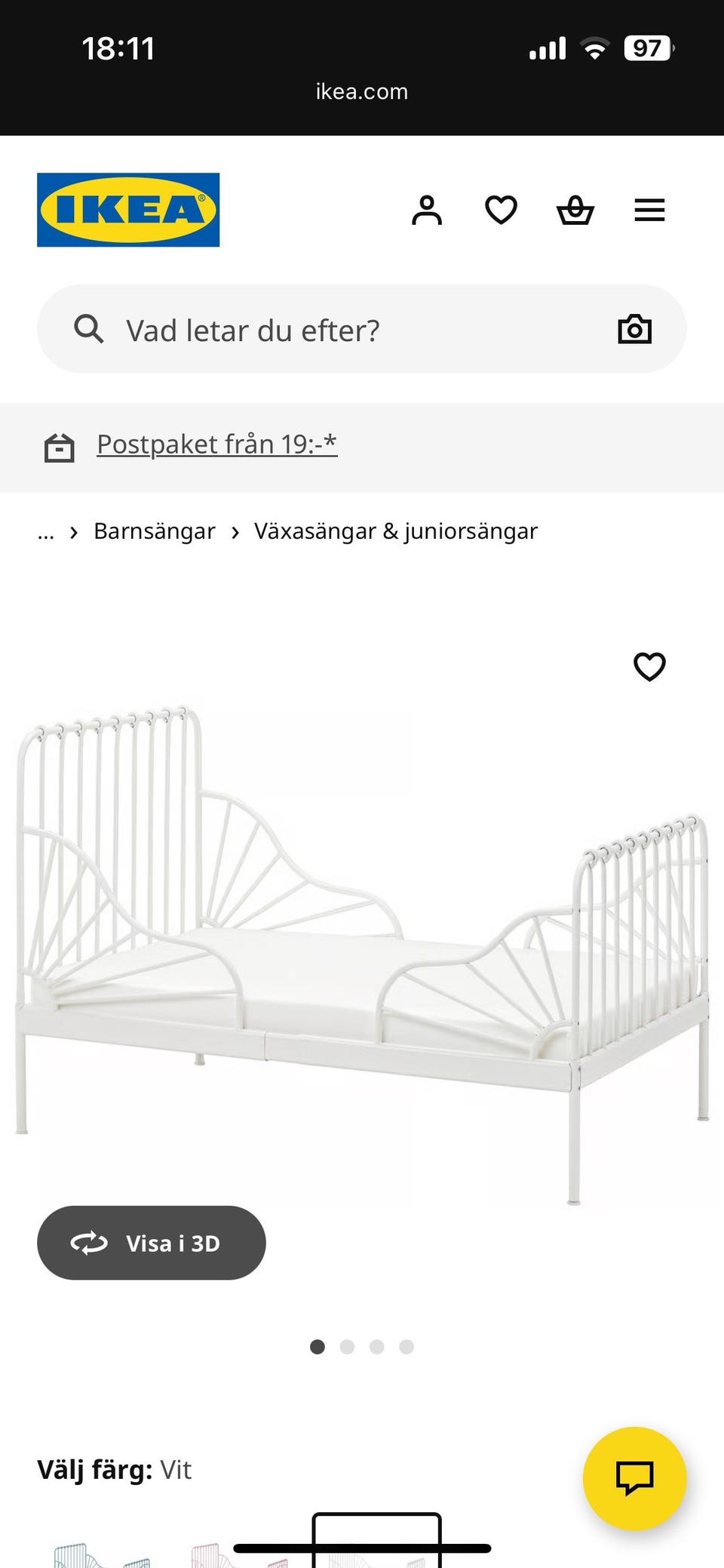This screenshot has height=1568, width=724.
Task: View the shopping basket
Action: click(x=575, y=210)
